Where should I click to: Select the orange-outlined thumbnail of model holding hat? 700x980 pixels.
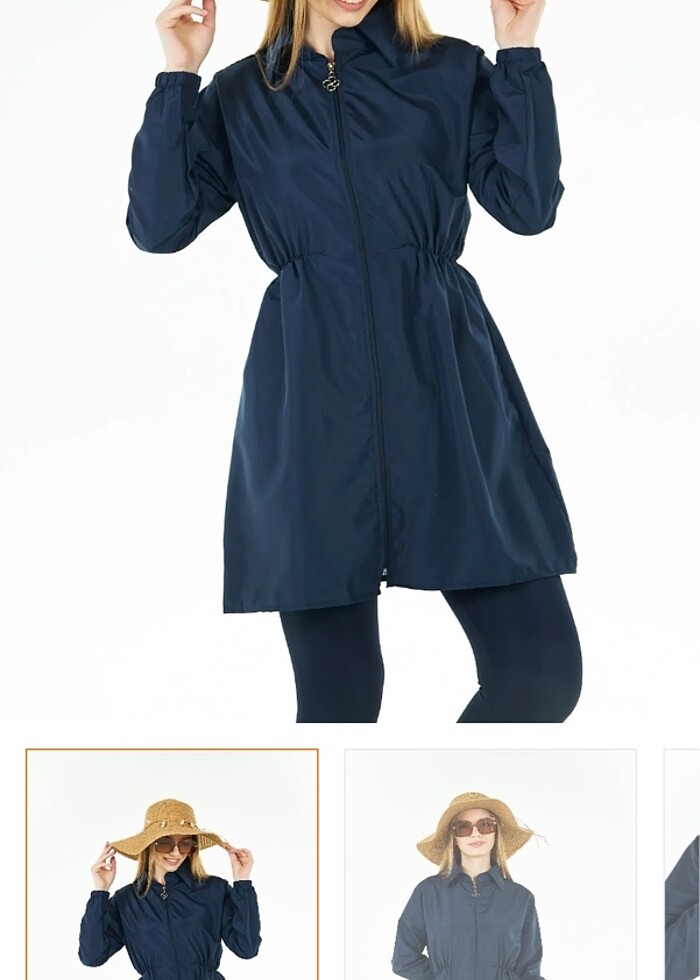pos(172,864)
